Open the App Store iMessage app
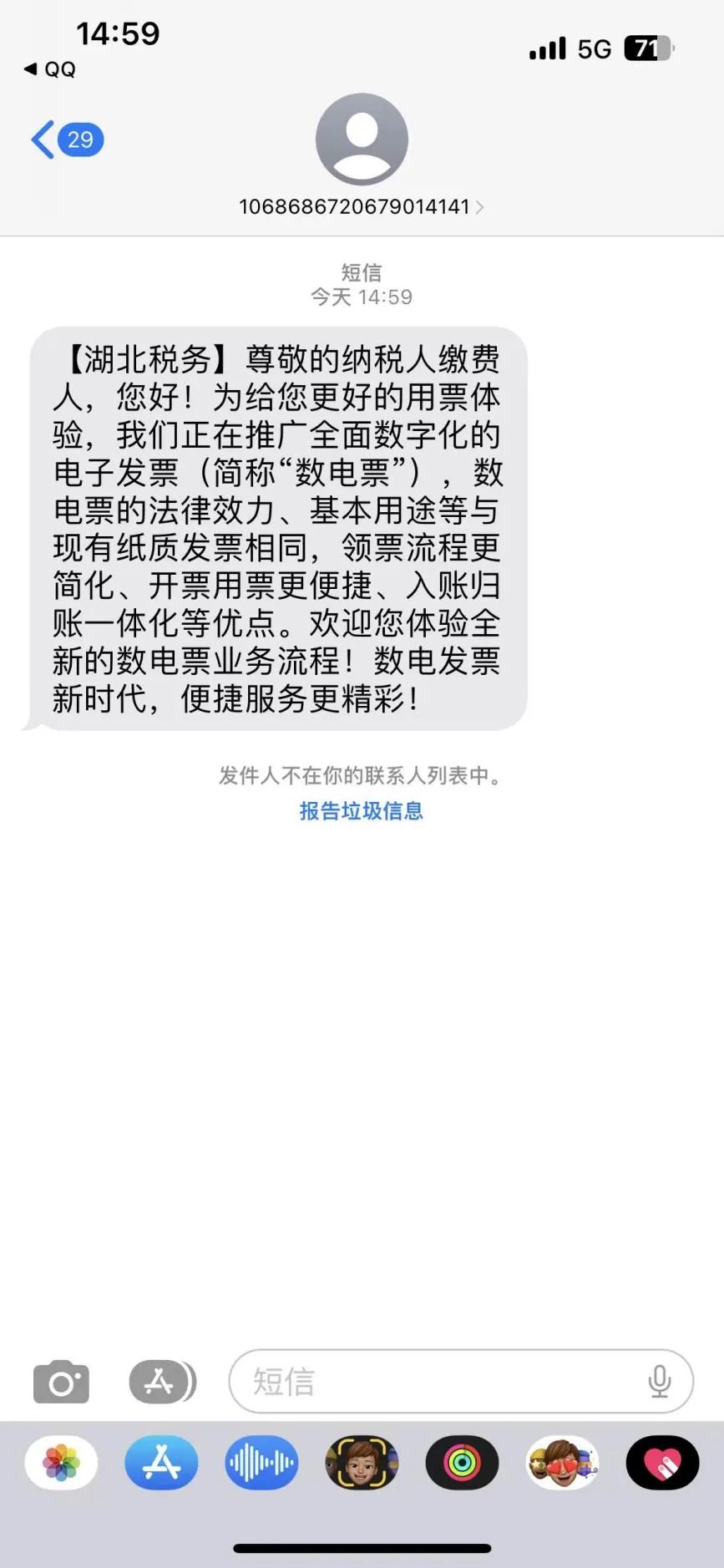The width and height of the screenshot is (724, 1568). pos(161,1463)
